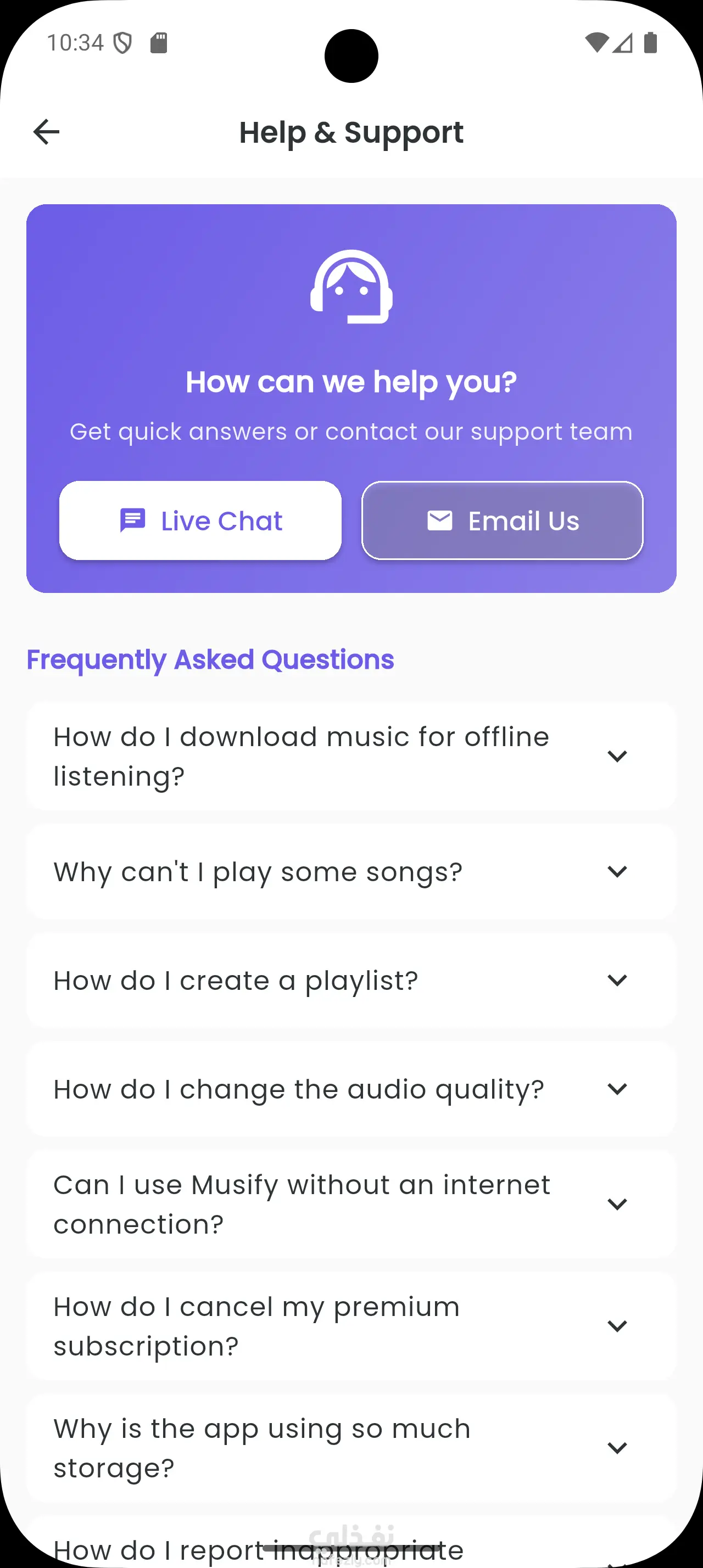Expand the audio quality question
The height and width of the screenshot is (1568, 703).
point(351,1089)
